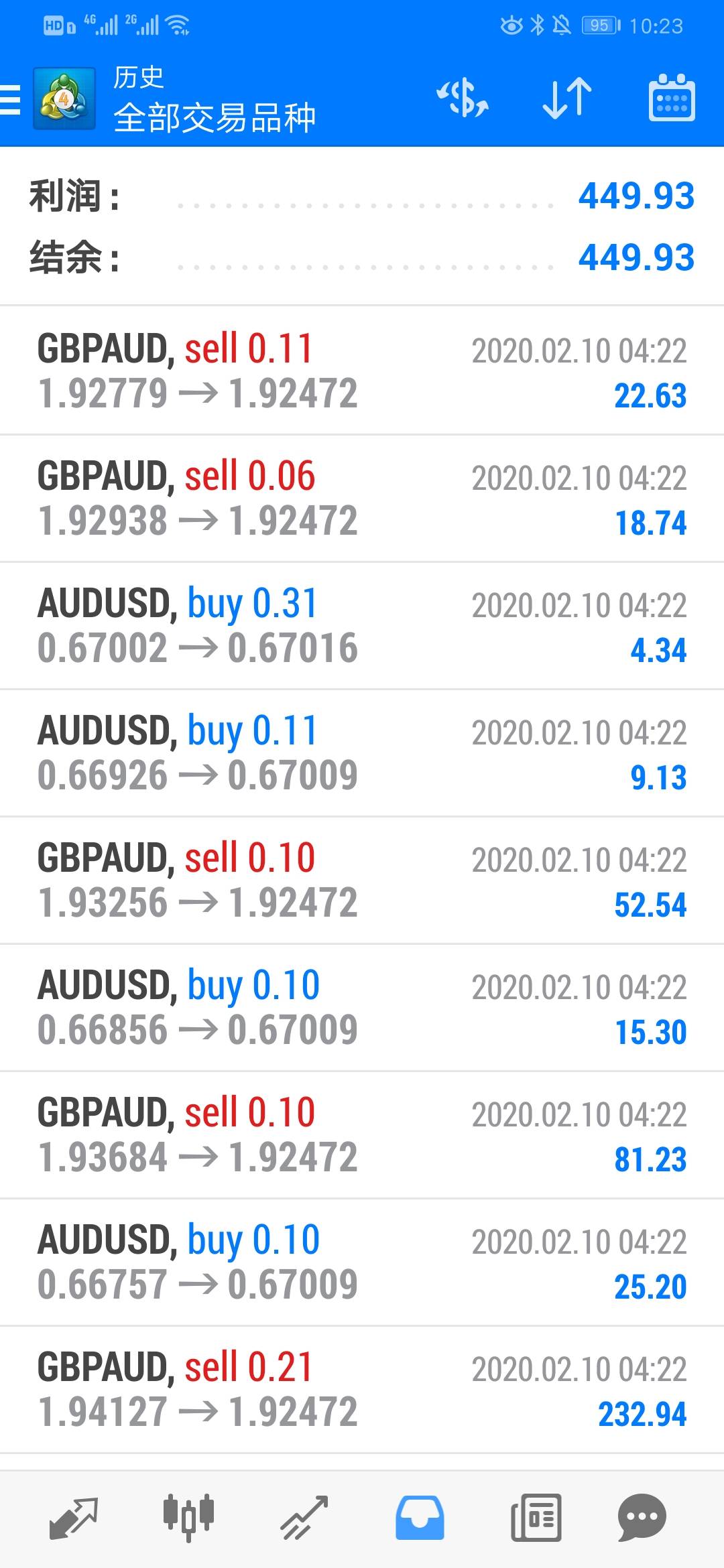The width and height of the screenshot is (724, 1568).
Task: Switch to the Quotes tab
Action: pyautogui.click(x=74, y=1517)
